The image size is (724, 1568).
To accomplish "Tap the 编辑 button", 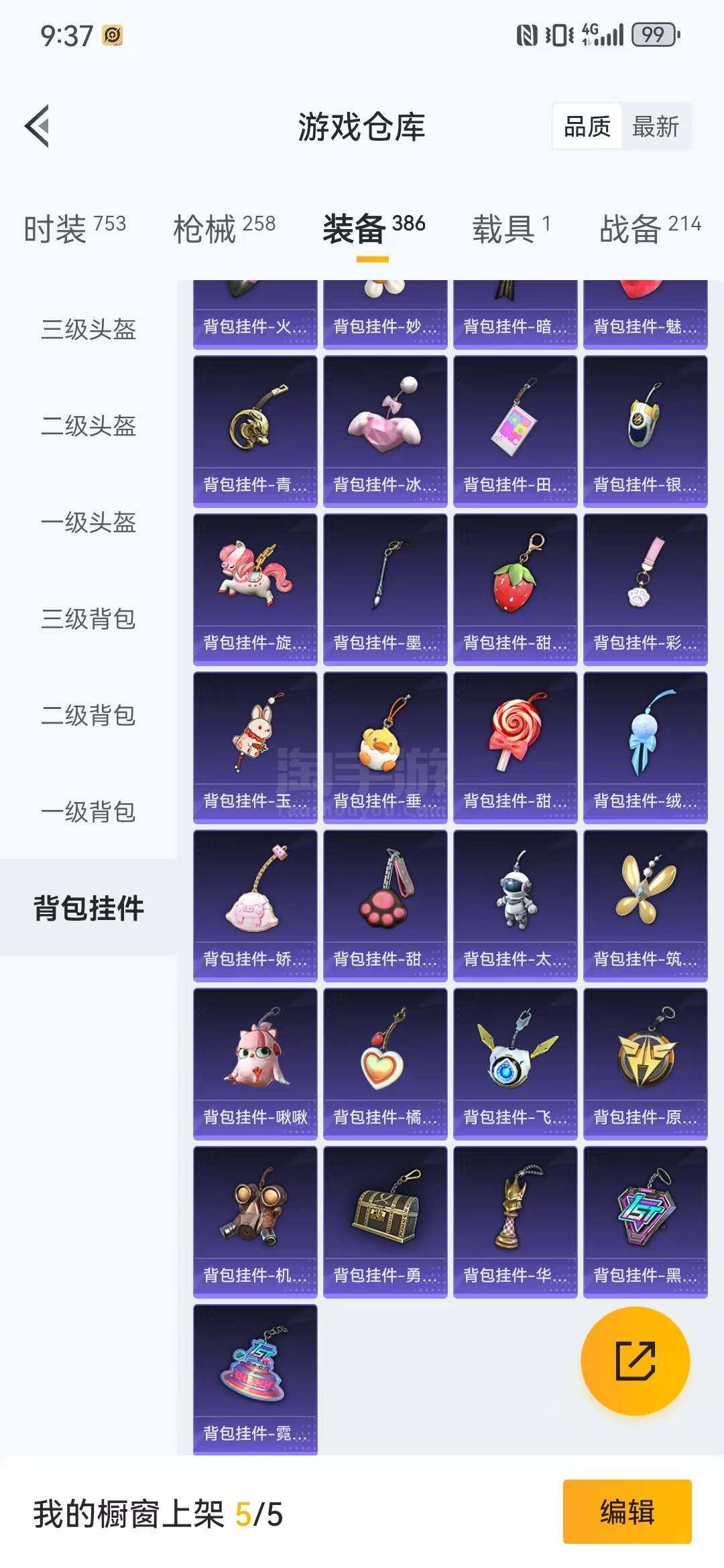I will pyautogui.click(x=627, y=1512).
